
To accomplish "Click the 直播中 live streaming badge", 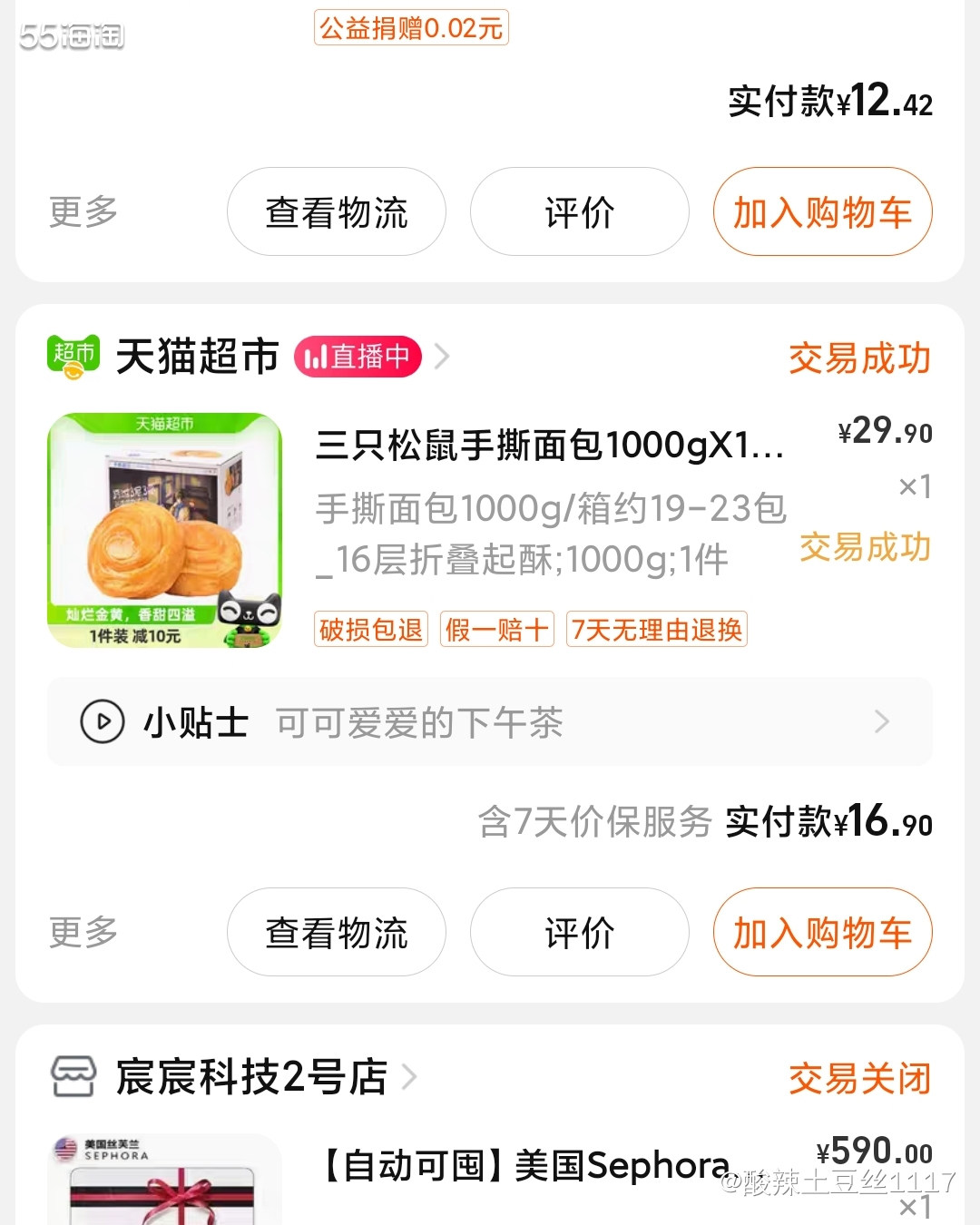I will [x=358, y=357].
